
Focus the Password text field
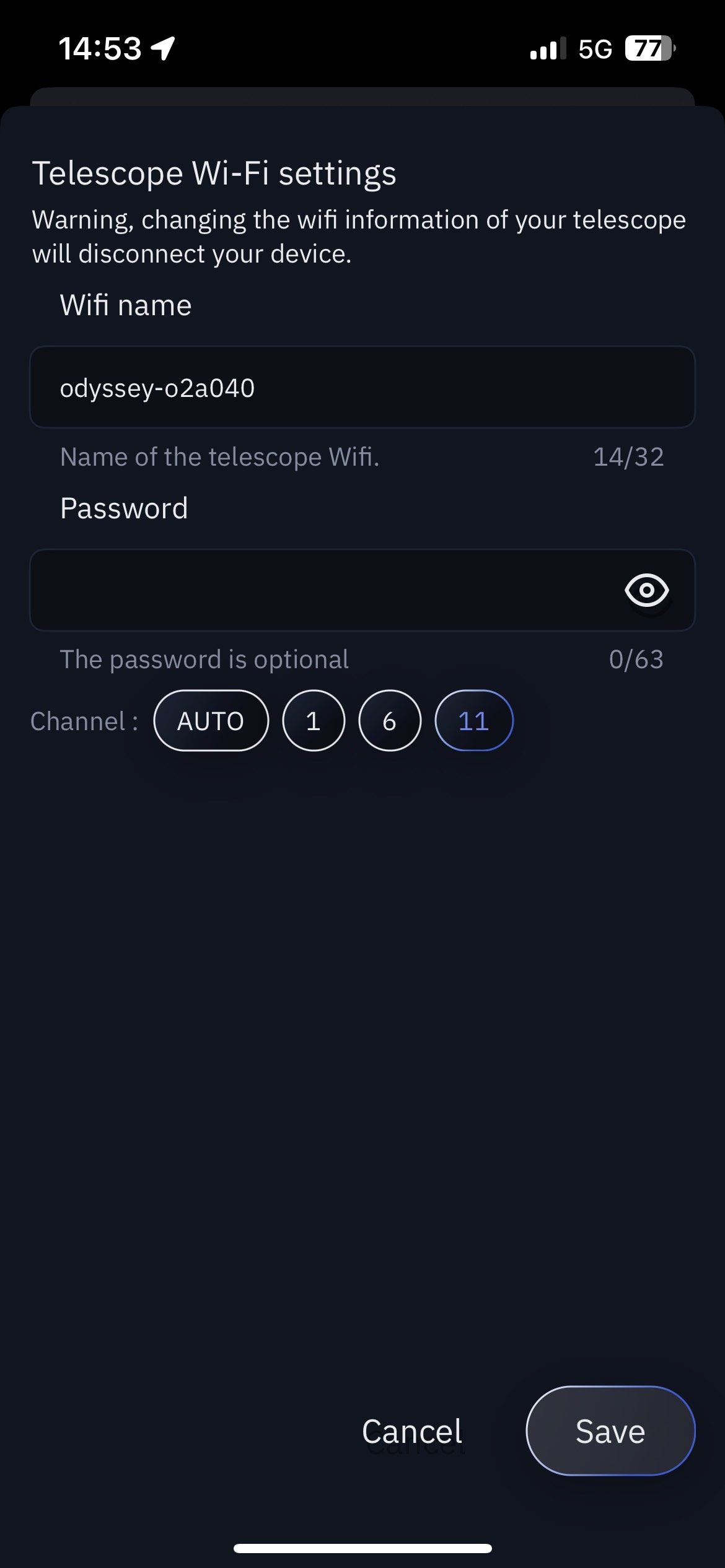[x=322, y=590]
